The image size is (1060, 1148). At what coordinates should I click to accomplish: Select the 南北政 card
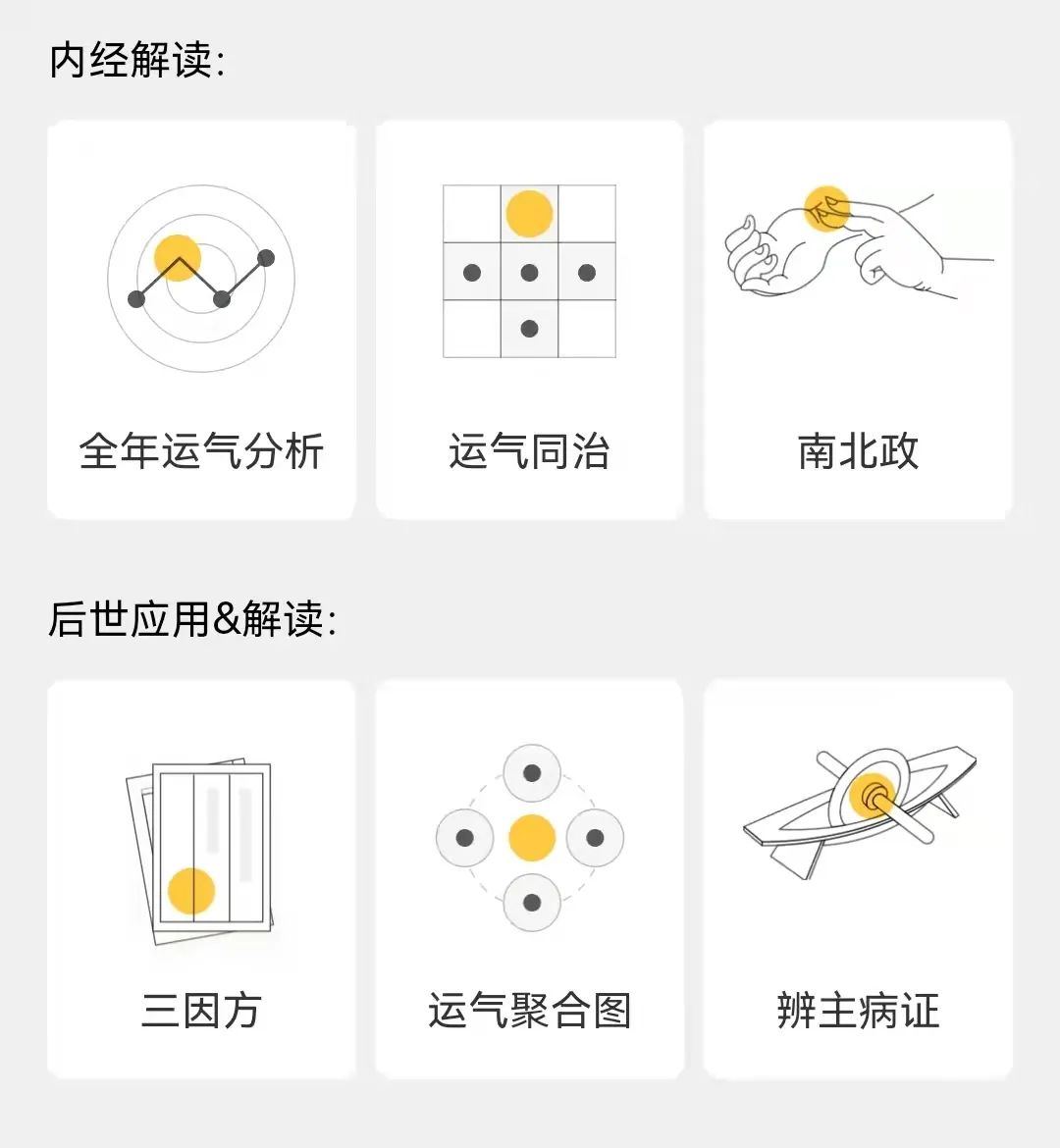(x=857, y=320)
